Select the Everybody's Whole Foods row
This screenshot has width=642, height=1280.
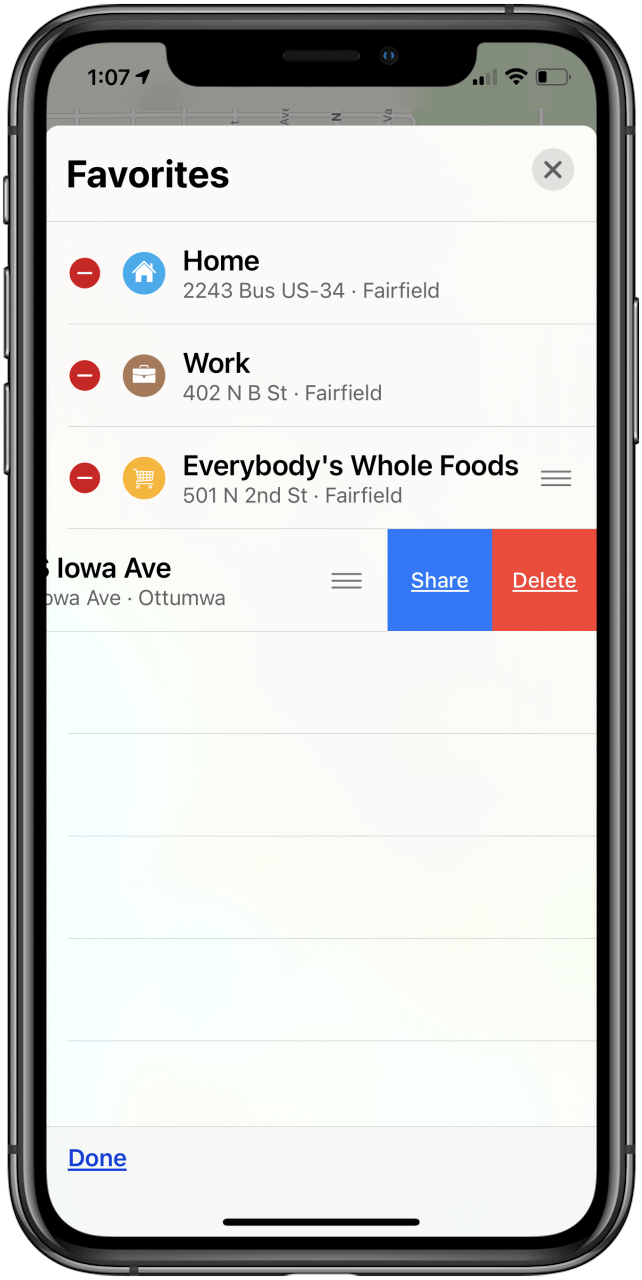(350, 478)
